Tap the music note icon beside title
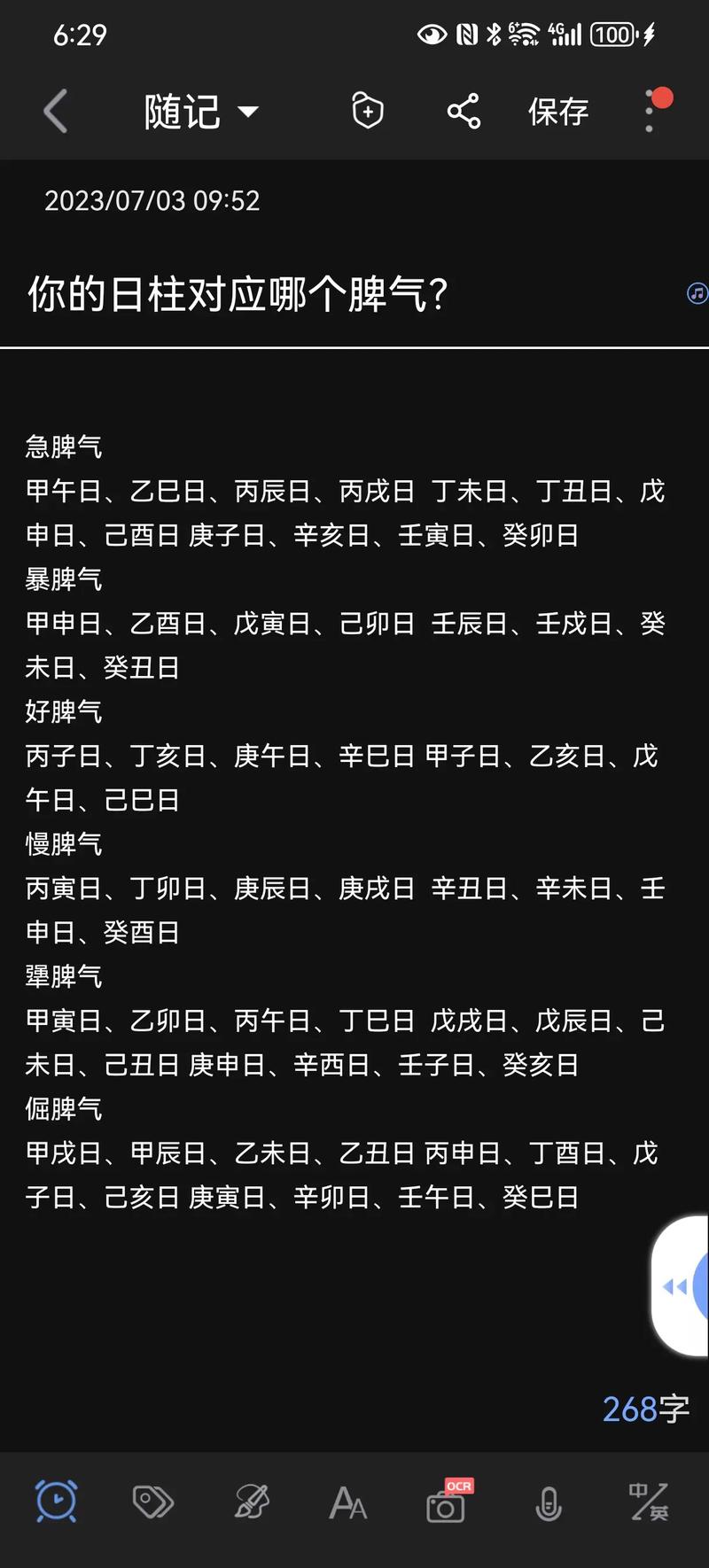 (697, 293)
